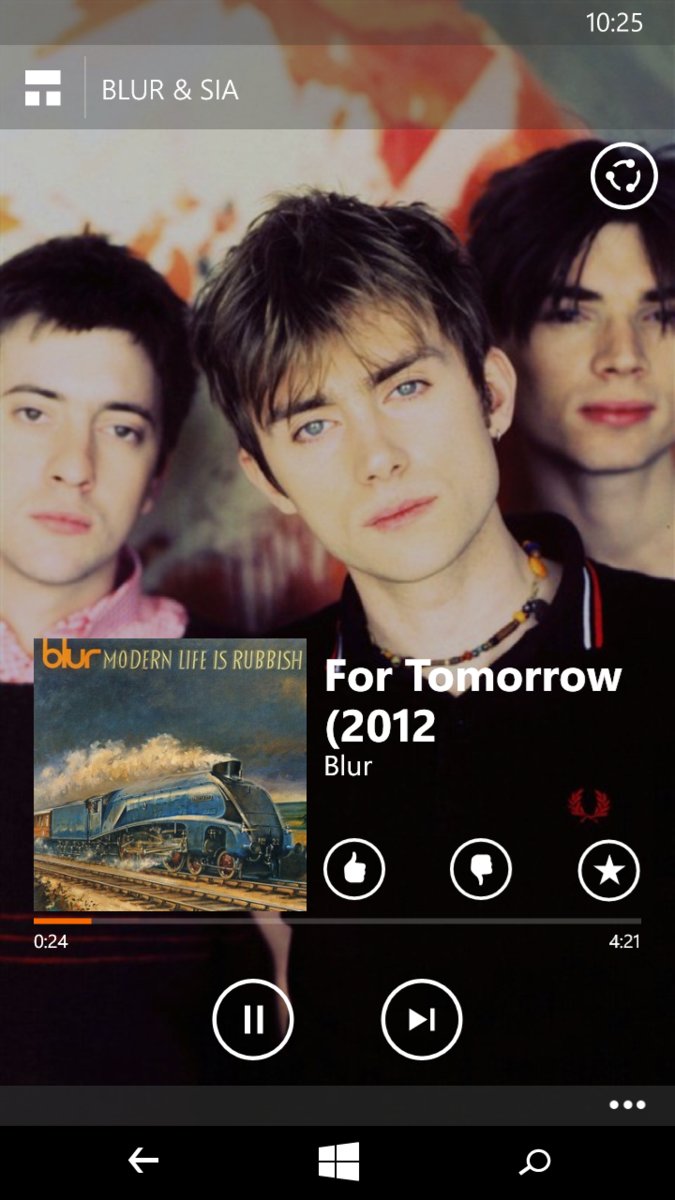The height and width of the screenshot is (1200, 675).
Task: Open the app menu icon beside BLUR & SIA
Action: point(43,88)
